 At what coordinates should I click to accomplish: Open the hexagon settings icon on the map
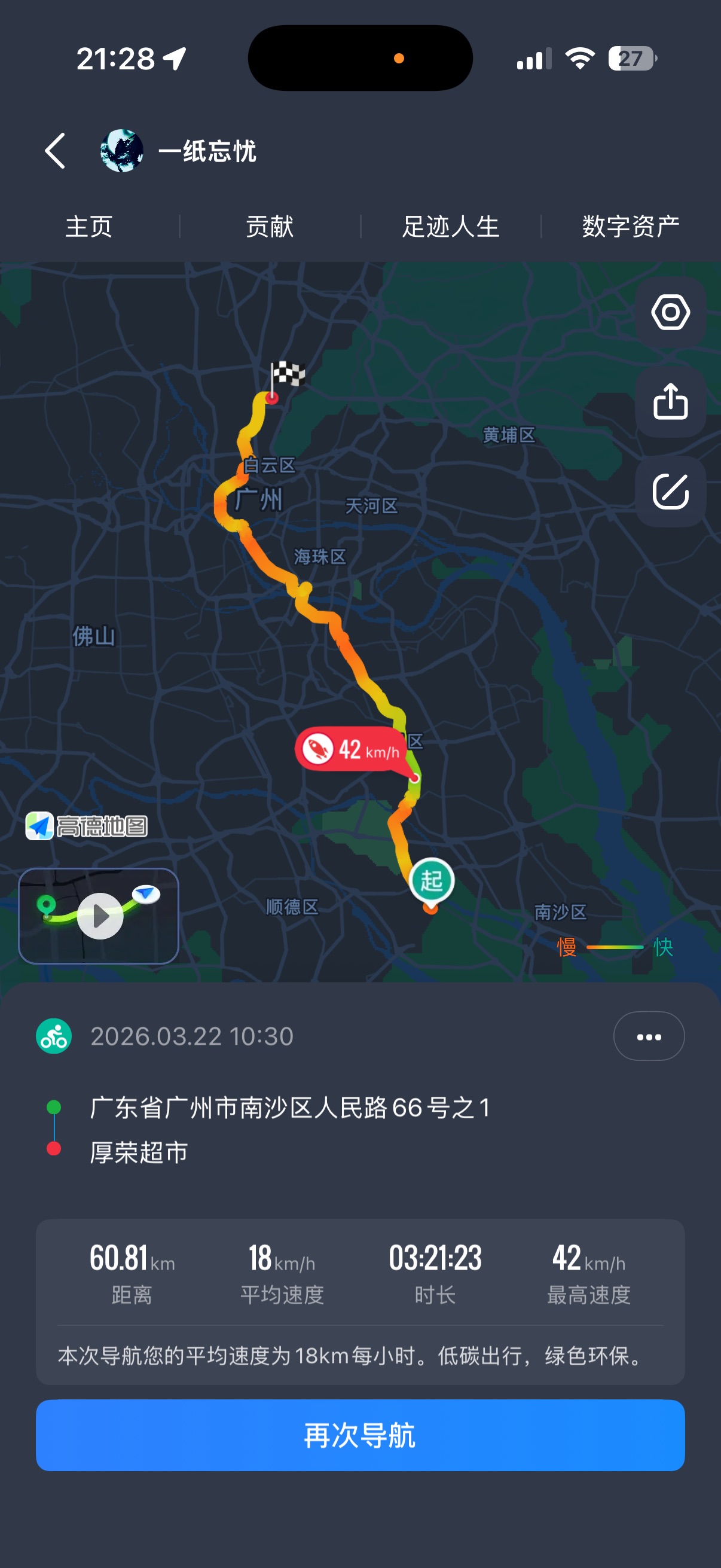pos(670,312)
